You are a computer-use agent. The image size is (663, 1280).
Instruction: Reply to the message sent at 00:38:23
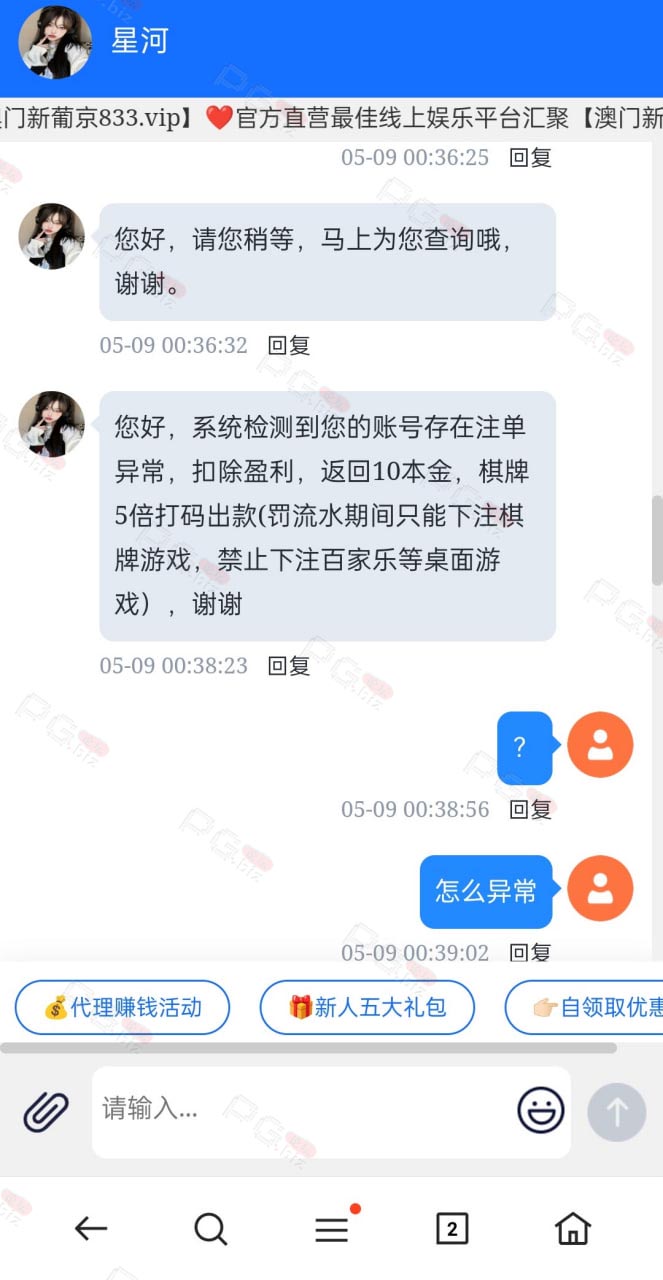click(x=289, y=666)
